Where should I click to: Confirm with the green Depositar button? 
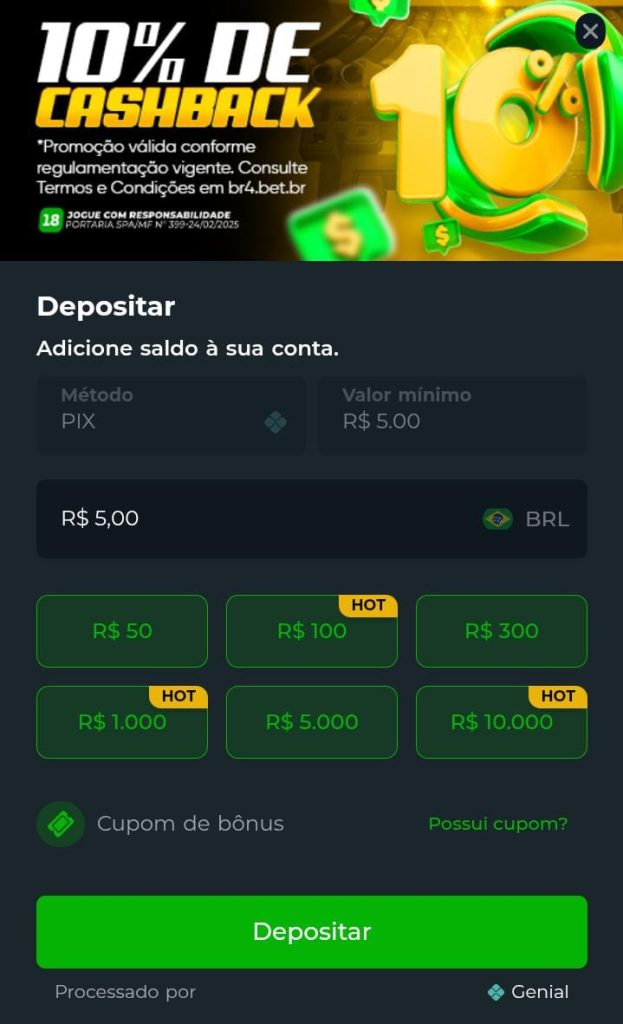[311, 931]
